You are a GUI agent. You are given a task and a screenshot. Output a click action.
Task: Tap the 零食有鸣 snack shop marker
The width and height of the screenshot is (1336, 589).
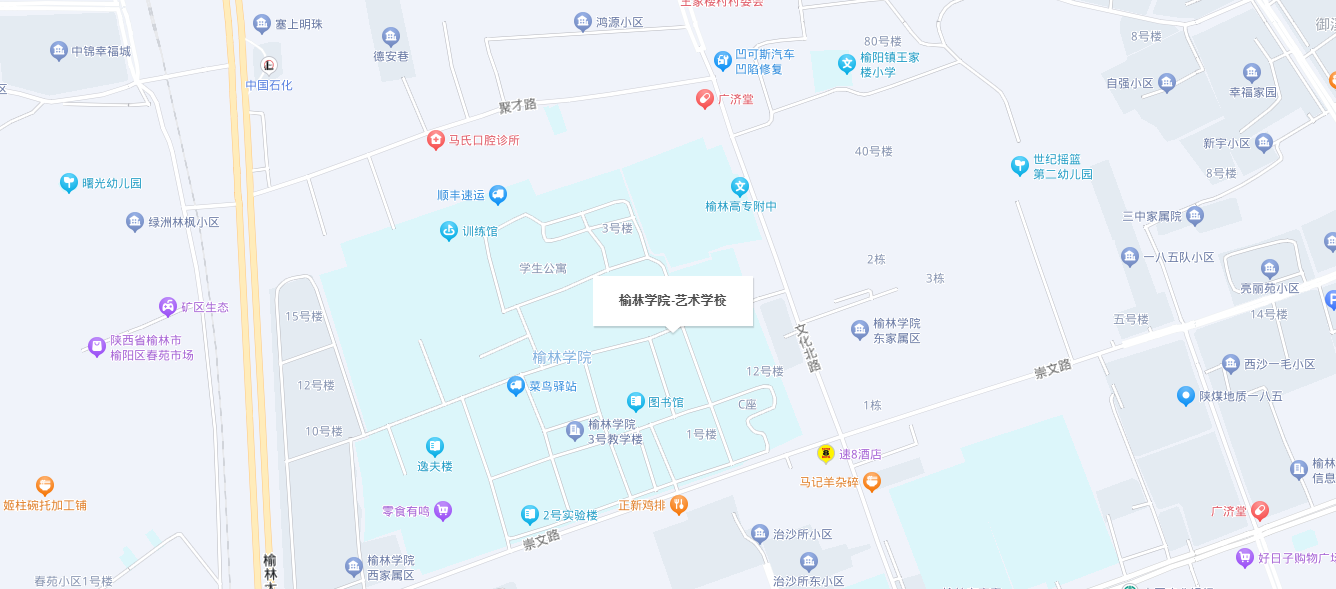[x=443, y=511]
